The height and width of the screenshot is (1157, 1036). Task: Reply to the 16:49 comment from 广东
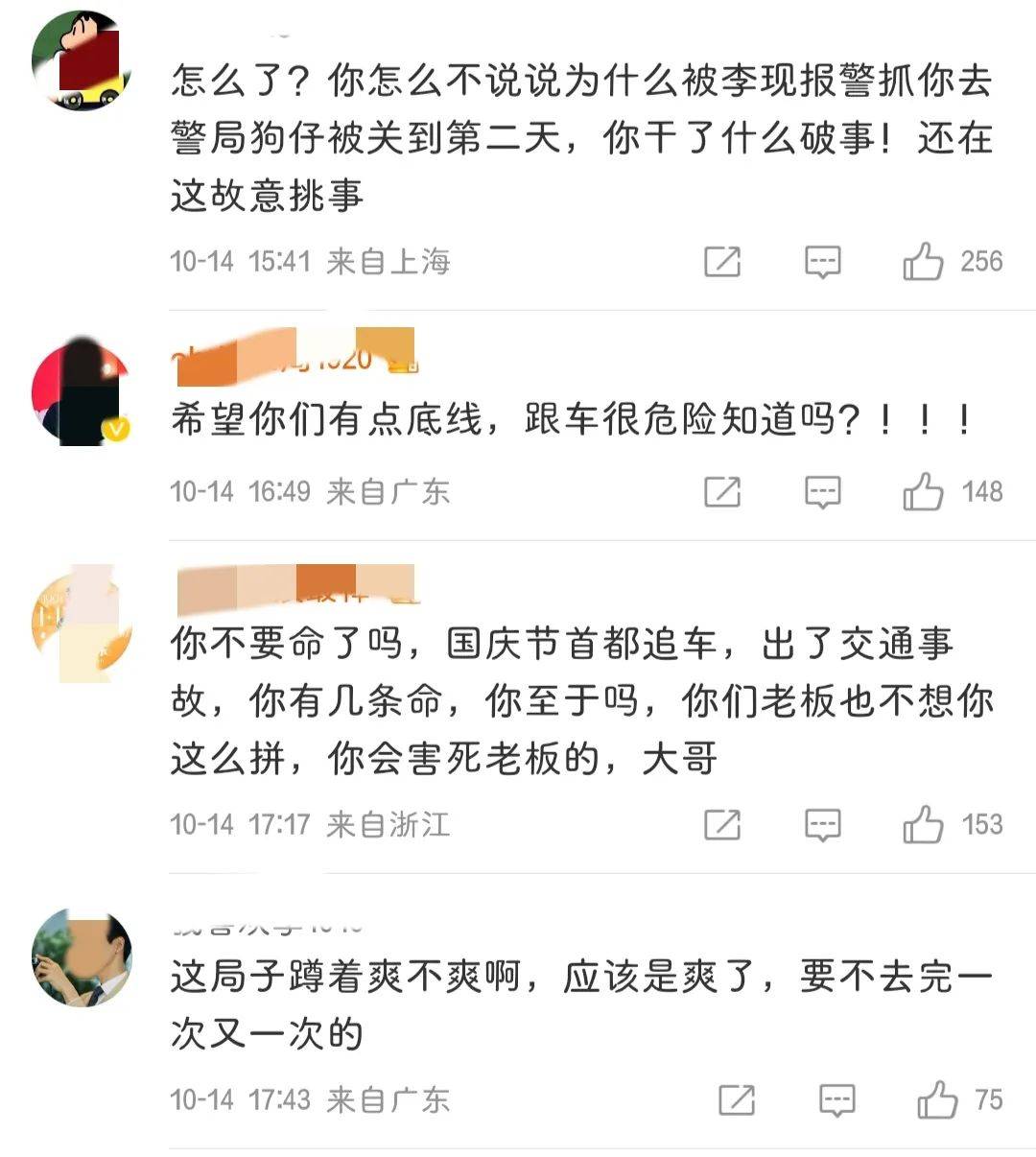[822, 491]
